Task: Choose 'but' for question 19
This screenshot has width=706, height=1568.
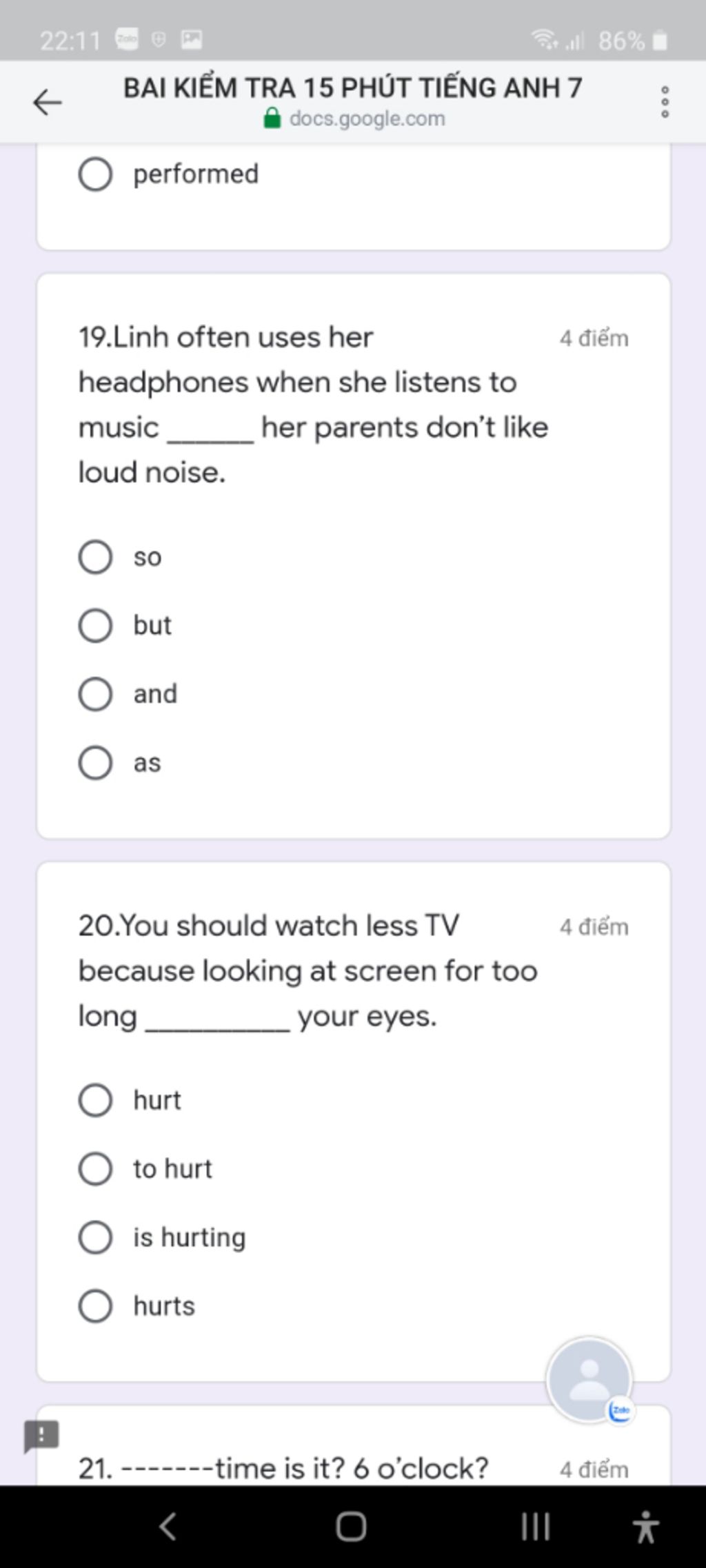Action: 95,626
